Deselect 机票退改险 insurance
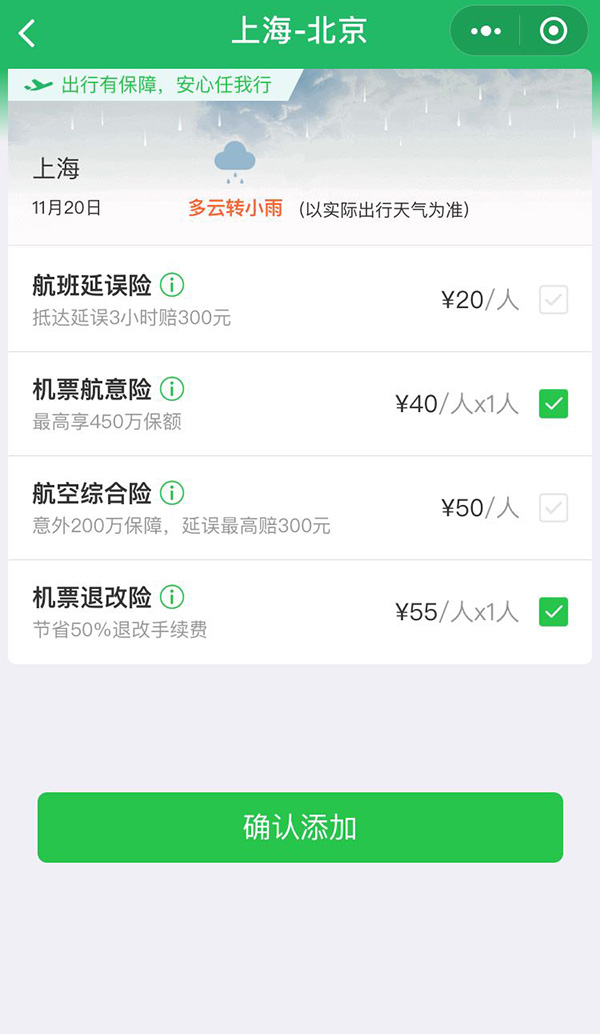Image resolution: width=600 pixels, height=1034 pixels. (x=553, y=611)
